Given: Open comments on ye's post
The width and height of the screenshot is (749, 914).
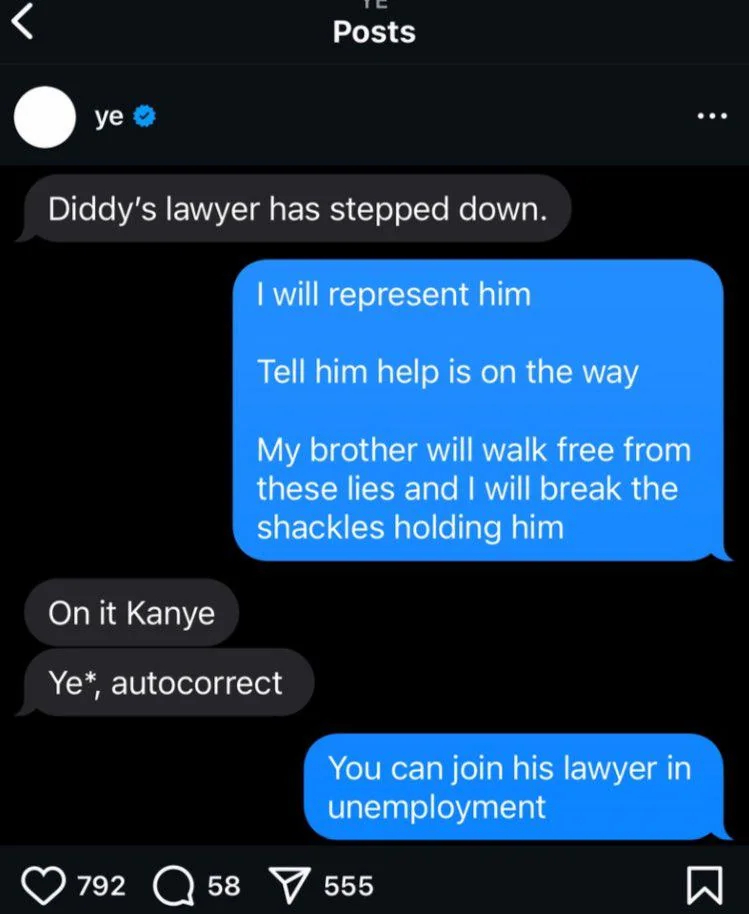Looking at the screenshot, I should (172, 885).
